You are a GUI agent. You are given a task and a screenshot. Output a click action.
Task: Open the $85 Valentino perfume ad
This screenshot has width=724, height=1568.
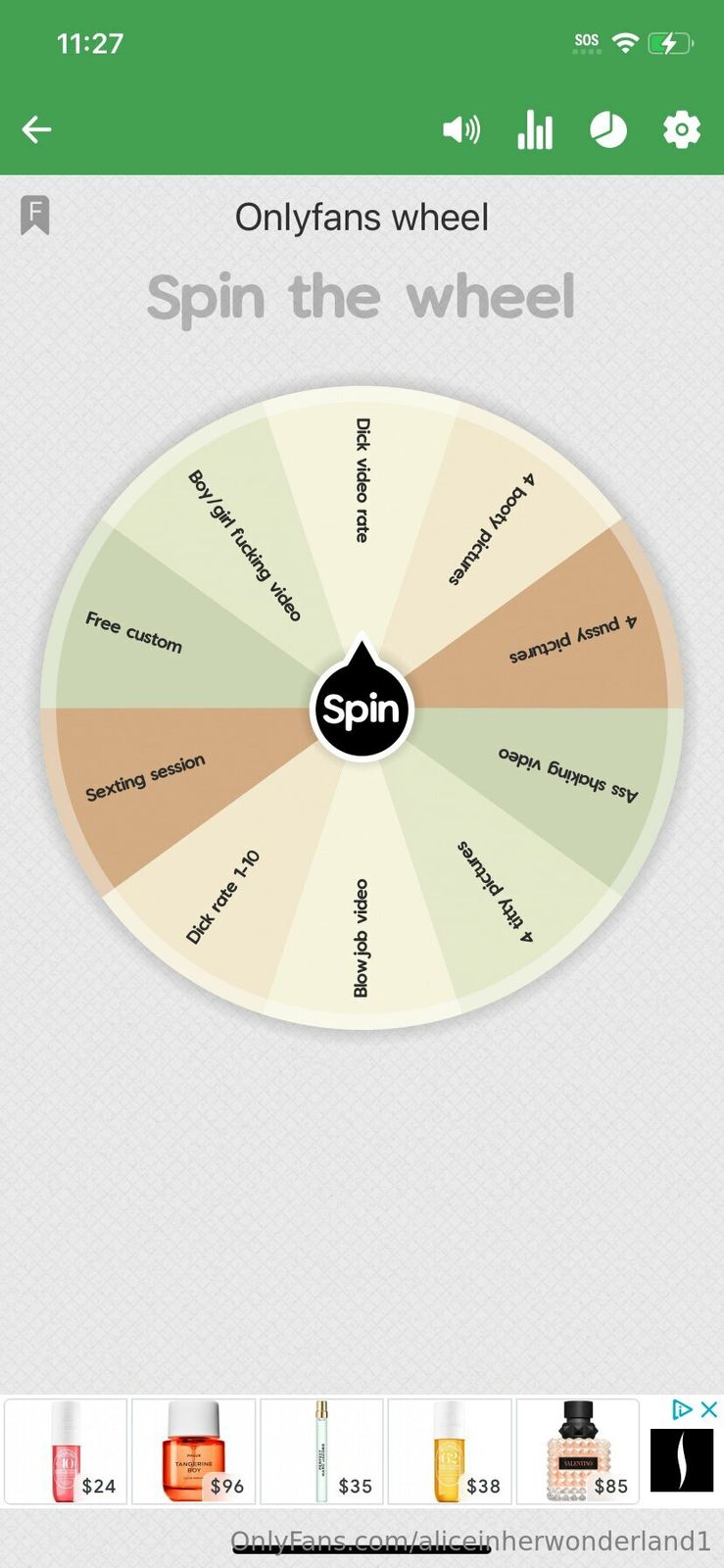point(578,1450)
